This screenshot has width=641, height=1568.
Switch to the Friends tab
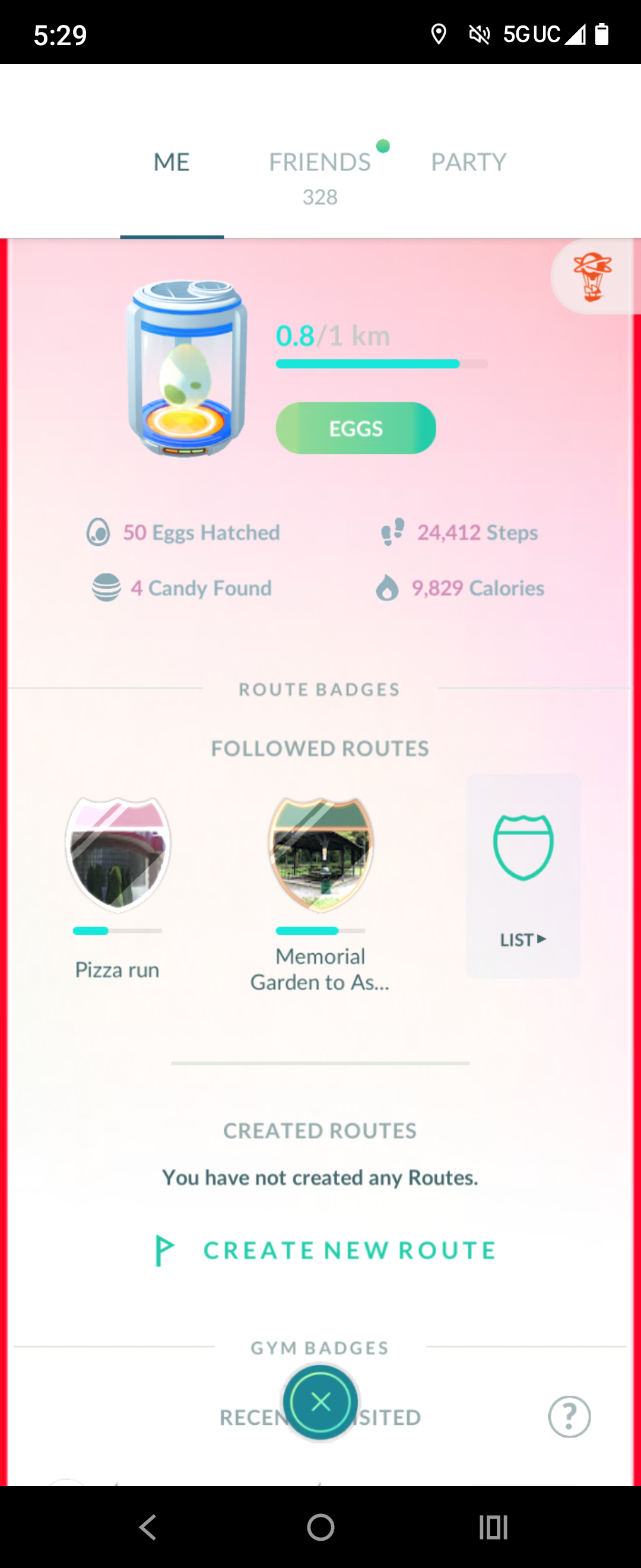320,163
